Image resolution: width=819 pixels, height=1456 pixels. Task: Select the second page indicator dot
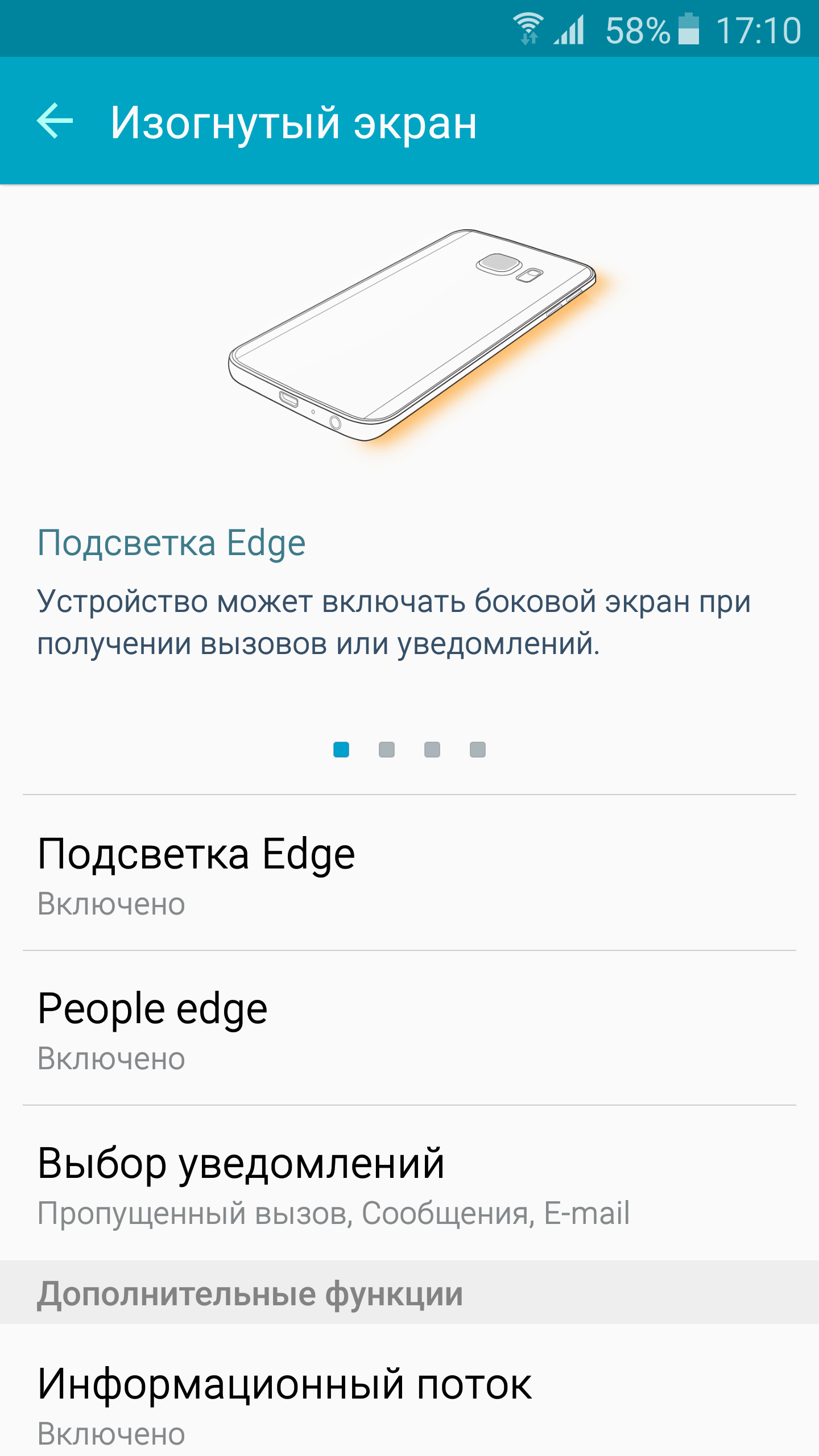click(x=387, y=750)
